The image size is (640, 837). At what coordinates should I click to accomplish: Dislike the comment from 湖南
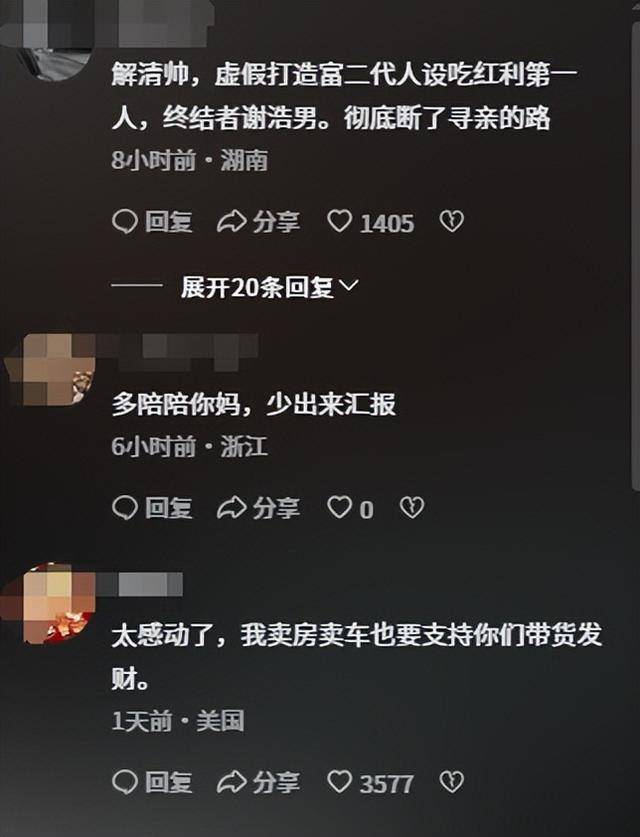pyautogui.click(x=452, y=221)
